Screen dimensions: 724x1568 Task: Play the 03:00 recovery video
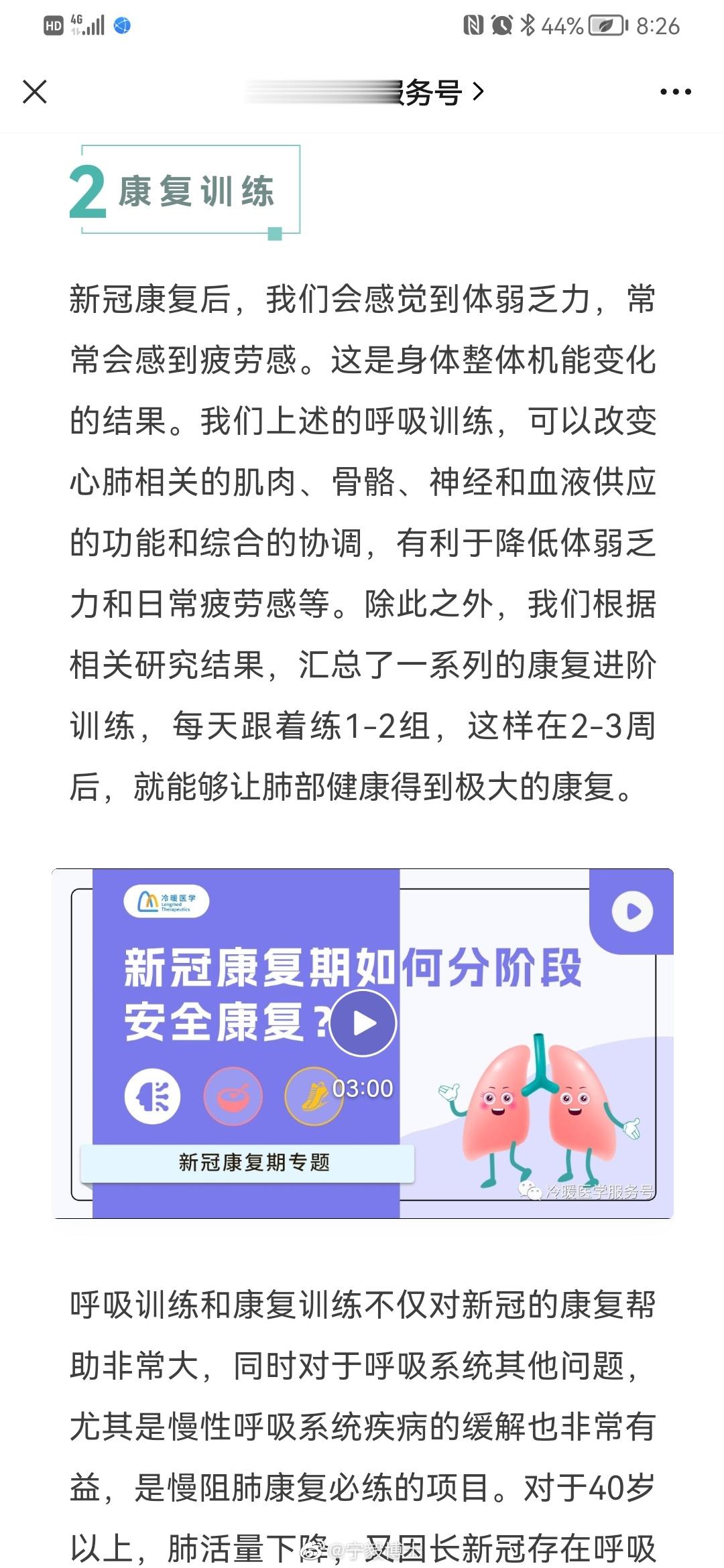[363, 1023]
